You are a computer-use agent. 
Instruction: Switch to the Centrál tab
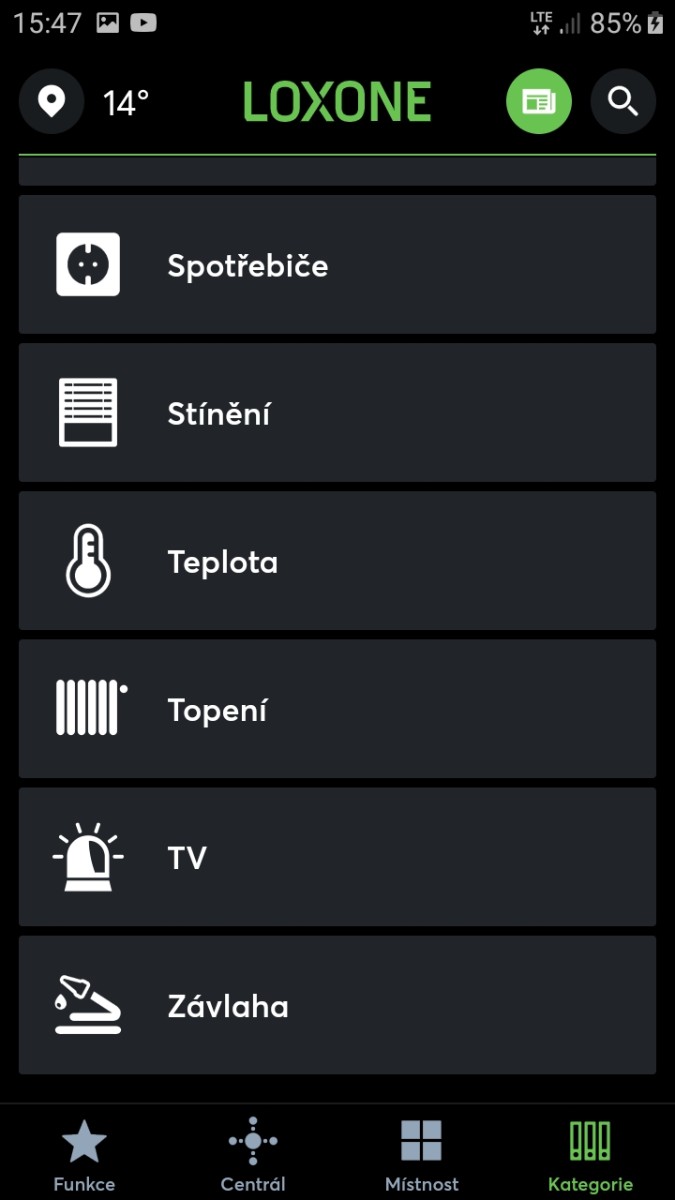pos(253,1154)
